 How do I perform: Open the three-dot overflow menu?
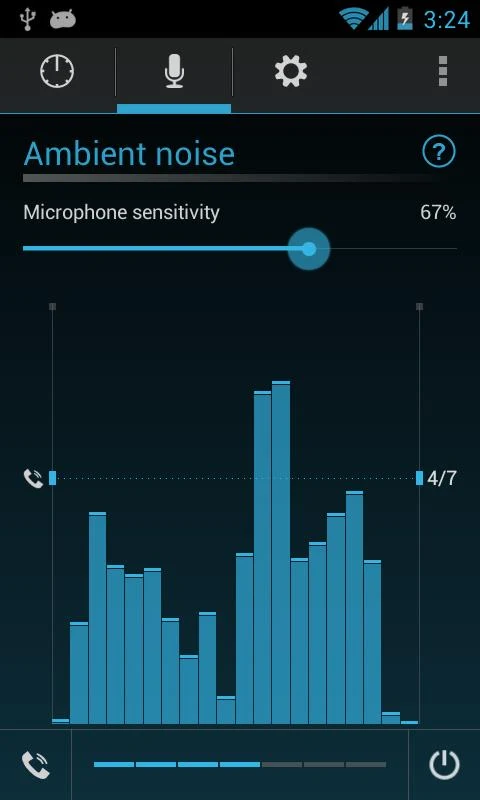[443, 71]
